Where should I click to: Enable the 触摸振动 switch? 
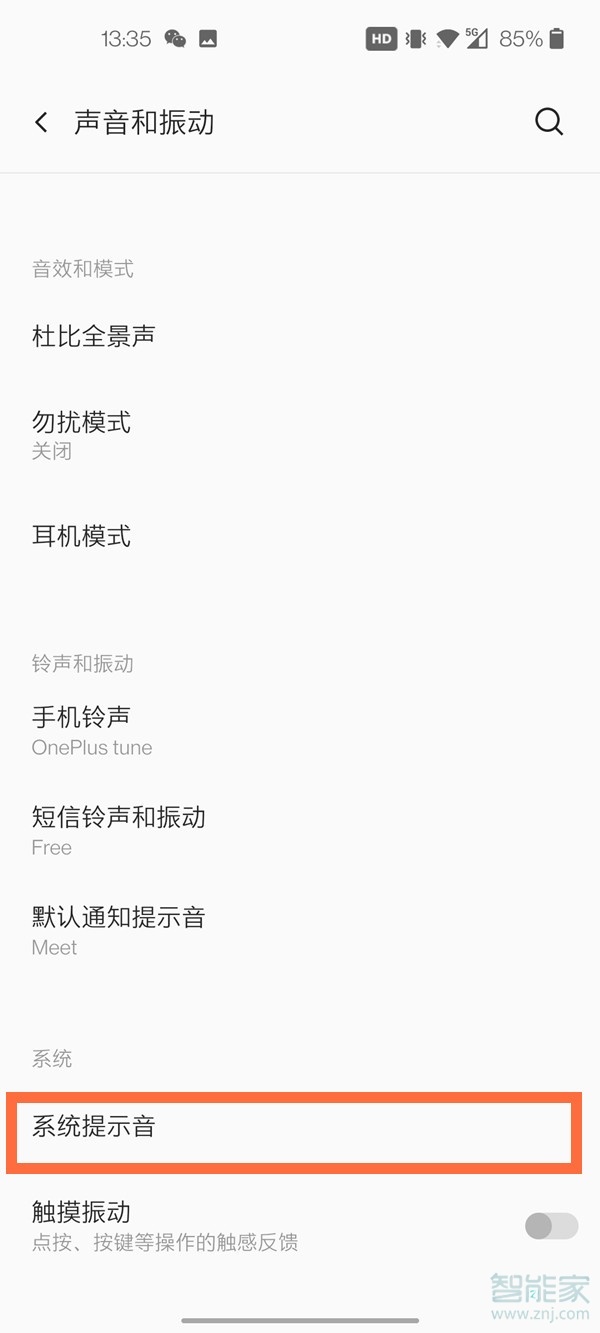pos(552,1226)
